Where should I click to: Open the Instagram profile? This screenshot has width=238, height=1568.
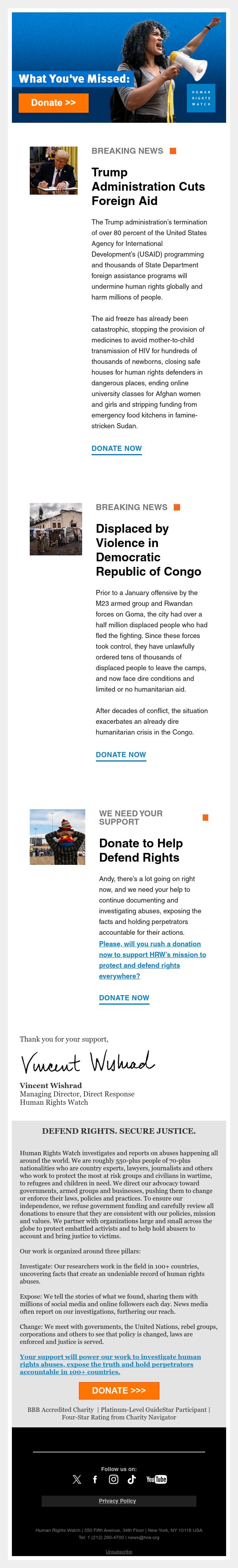(113, 1479)
